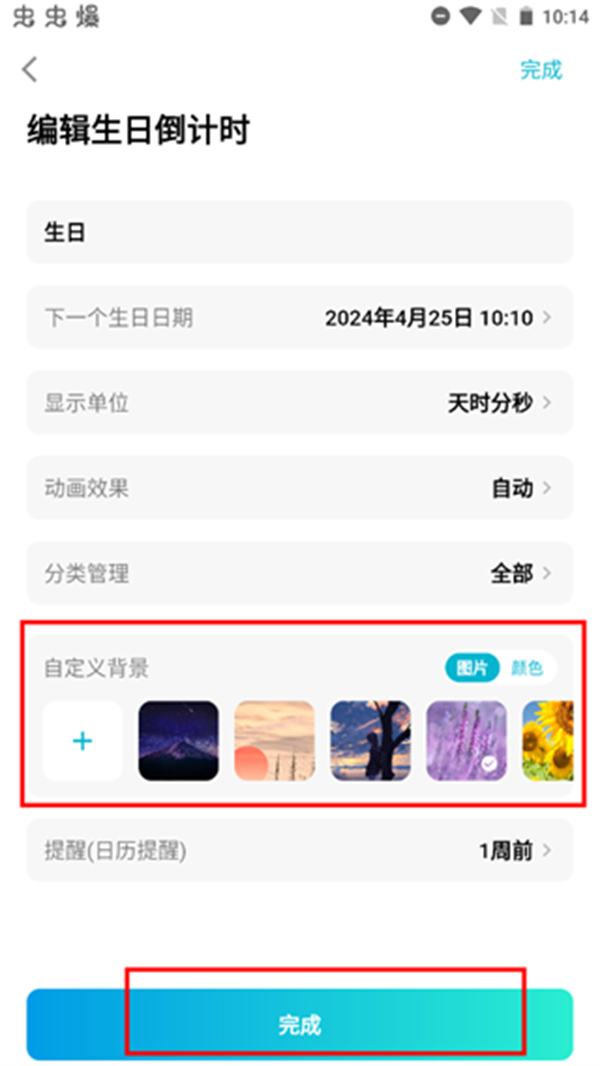Tap the large 完成 button at bottom

299,1025
